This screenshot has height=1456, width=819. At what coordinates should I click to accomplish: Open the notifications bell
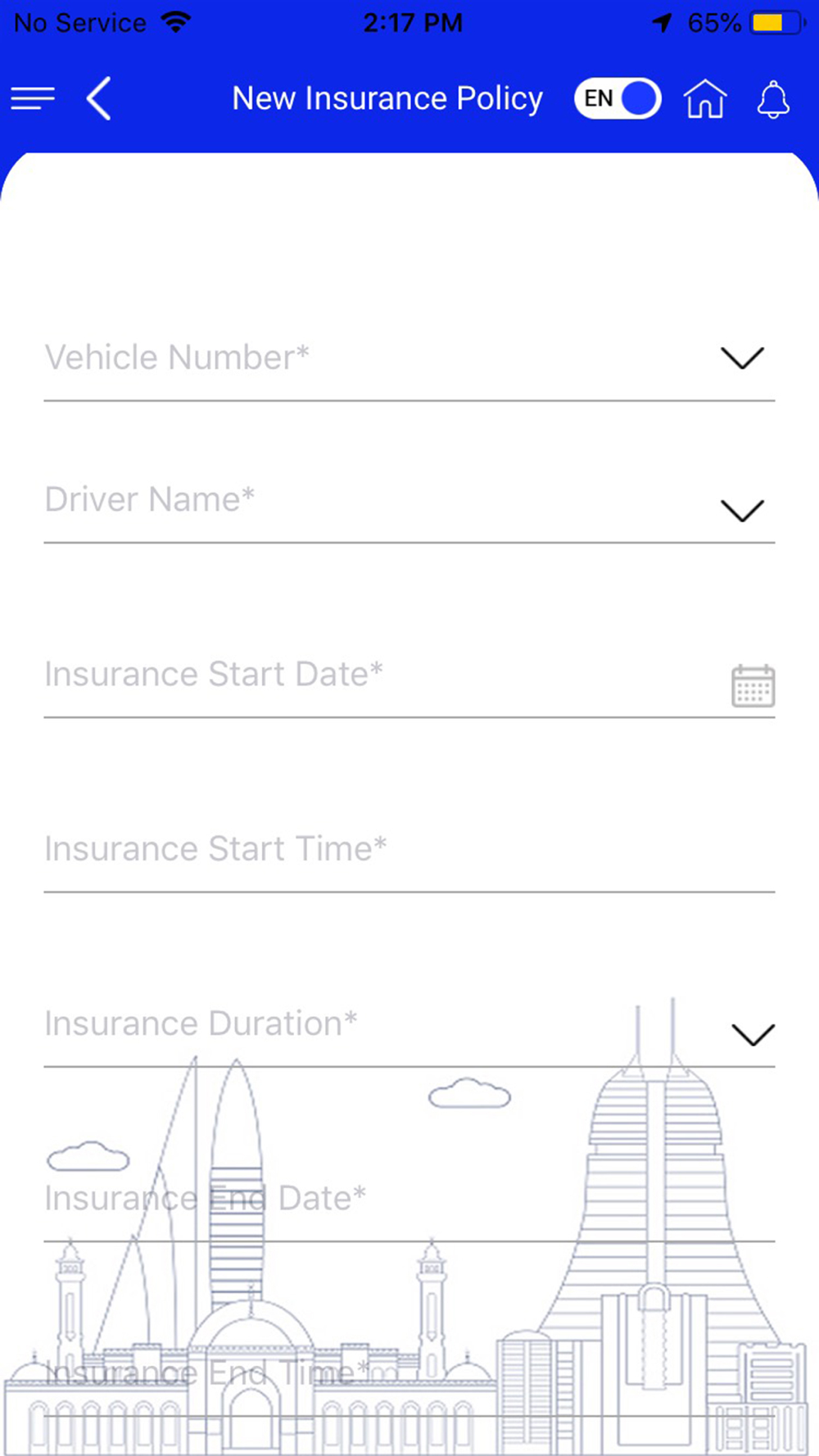click(x=773, y=100)
